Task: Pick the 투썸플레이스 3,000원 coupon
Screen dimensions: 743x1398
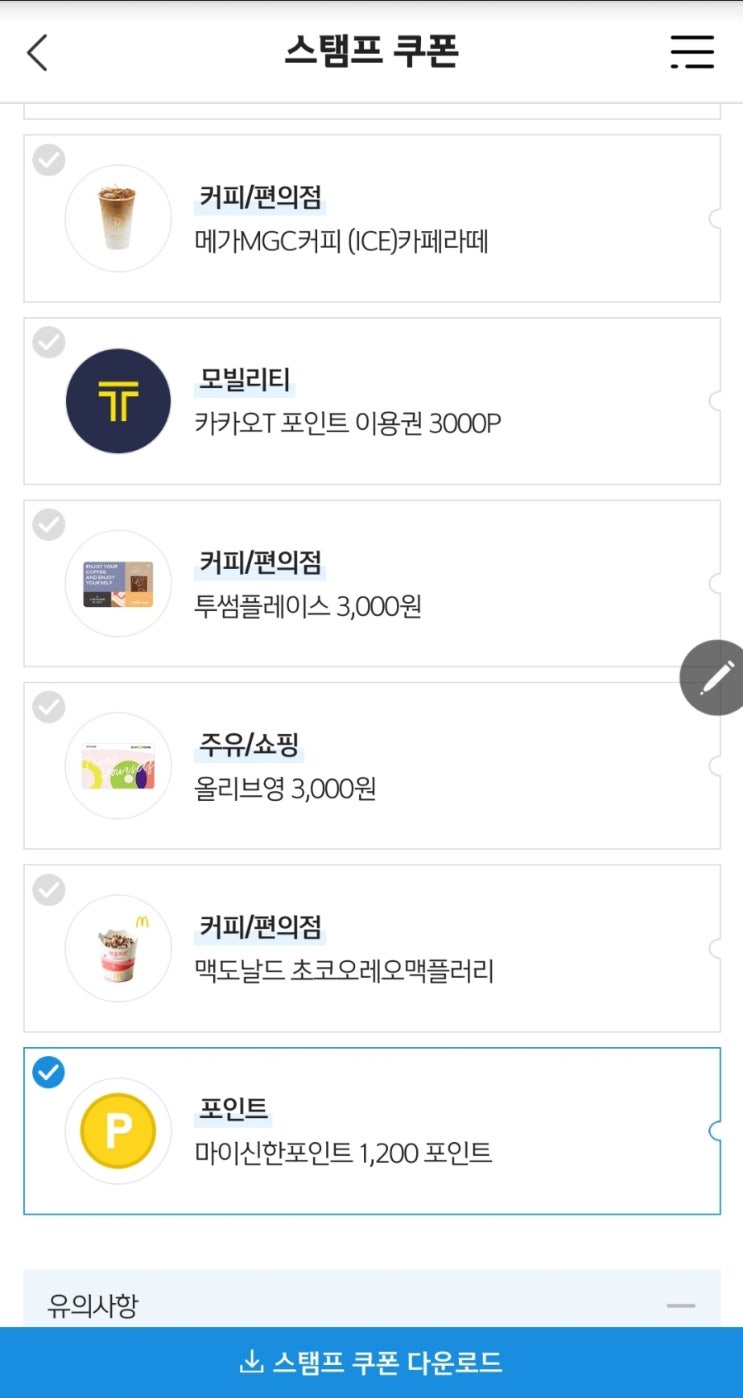Action: pos(371,584)
